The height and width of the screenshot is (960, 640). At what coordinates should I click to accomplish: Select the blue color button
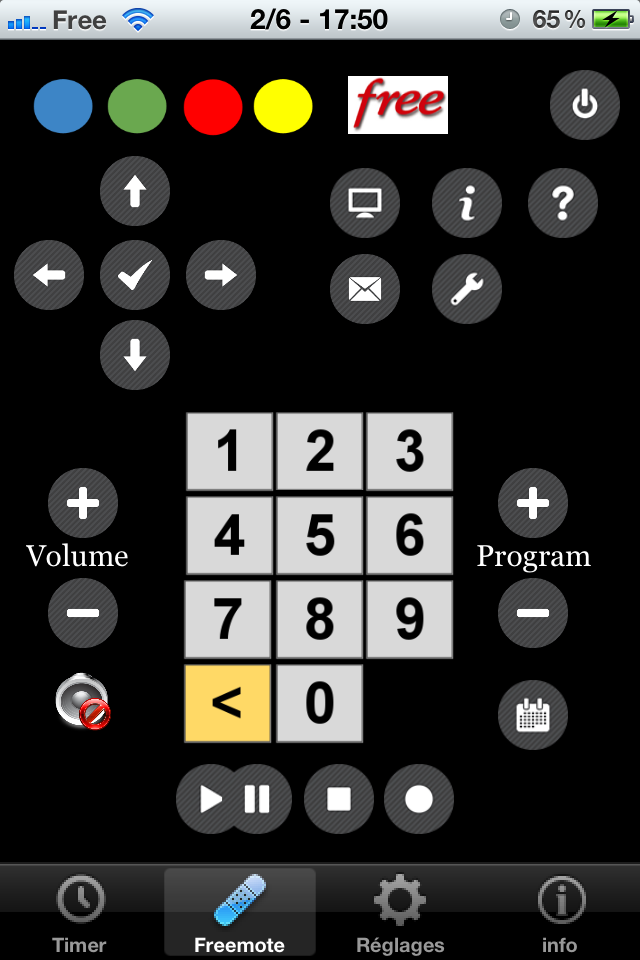[x=63, y=107]
